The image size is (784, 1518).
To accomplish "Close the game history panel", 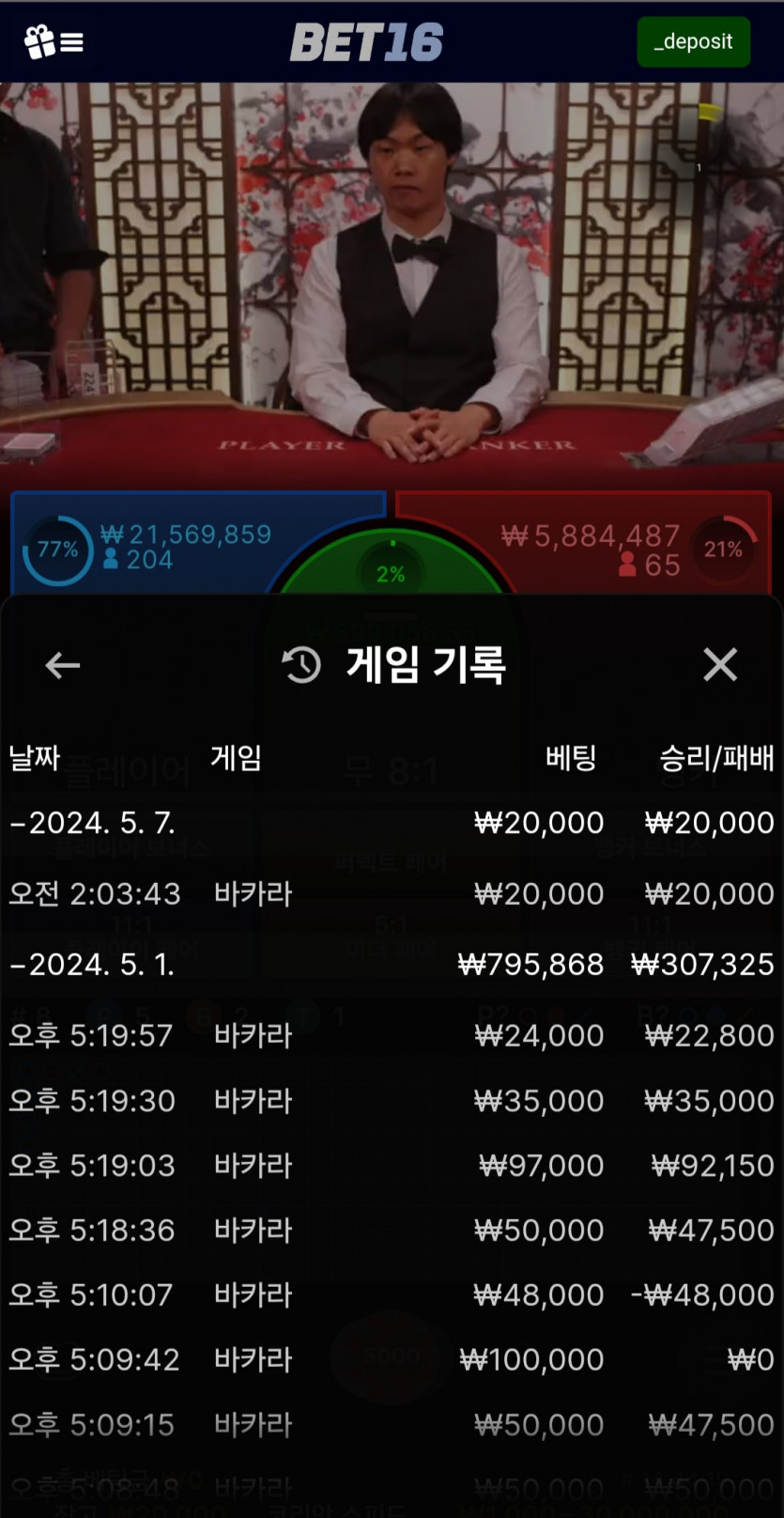I will point(719,665).
